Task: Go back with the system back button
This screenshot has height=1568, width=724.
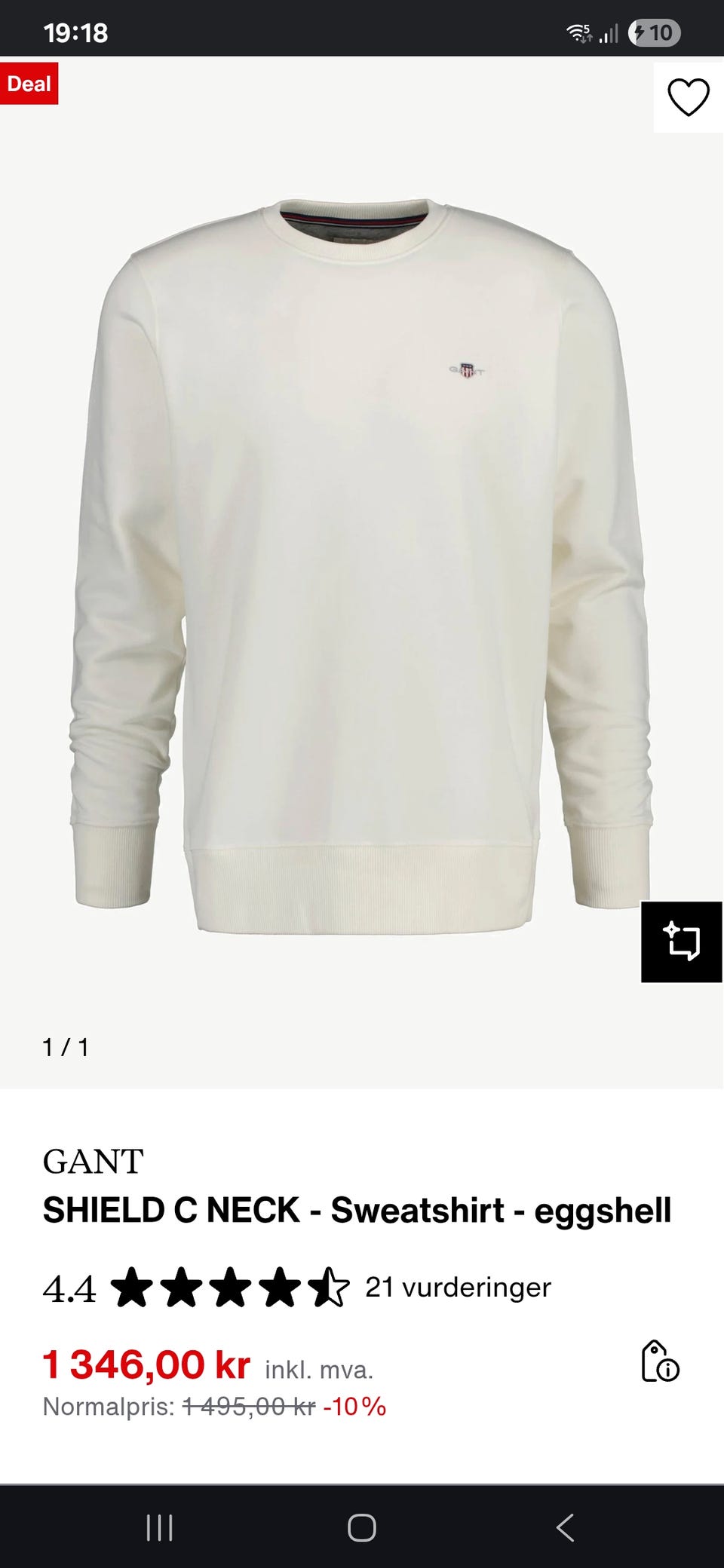Action: pyautogui.click(x=565, y=1528)
